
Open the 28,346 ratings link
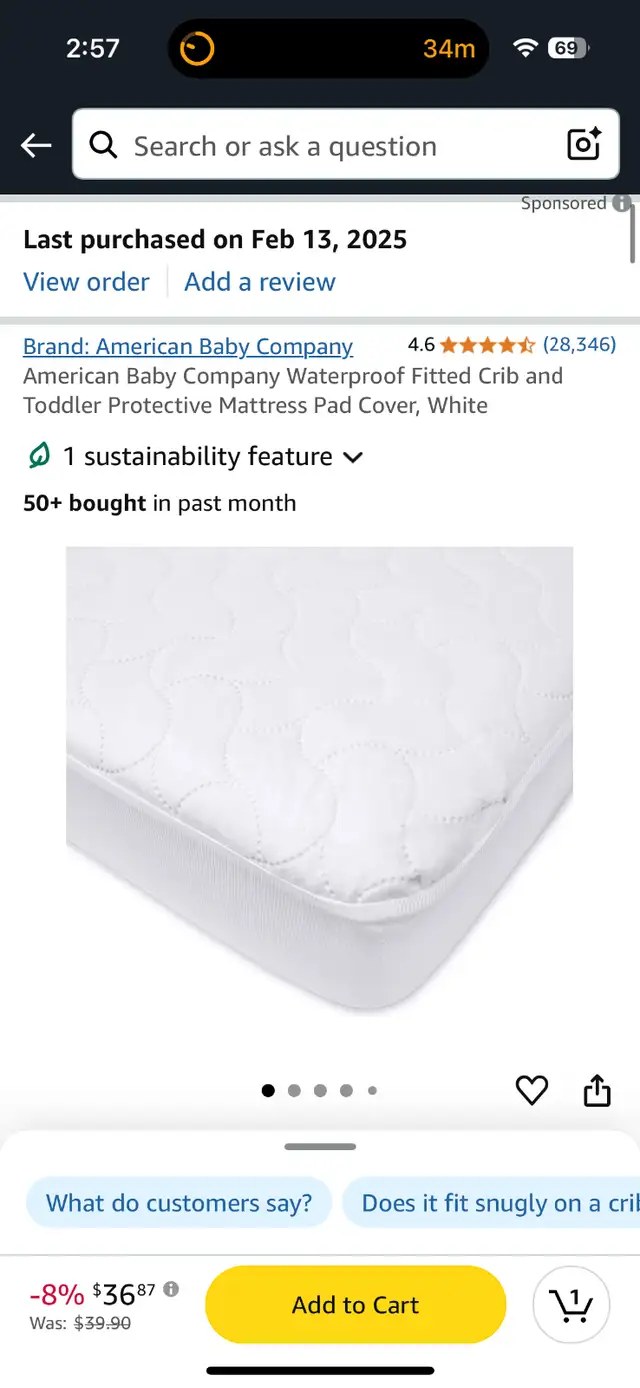coord(579,345)
